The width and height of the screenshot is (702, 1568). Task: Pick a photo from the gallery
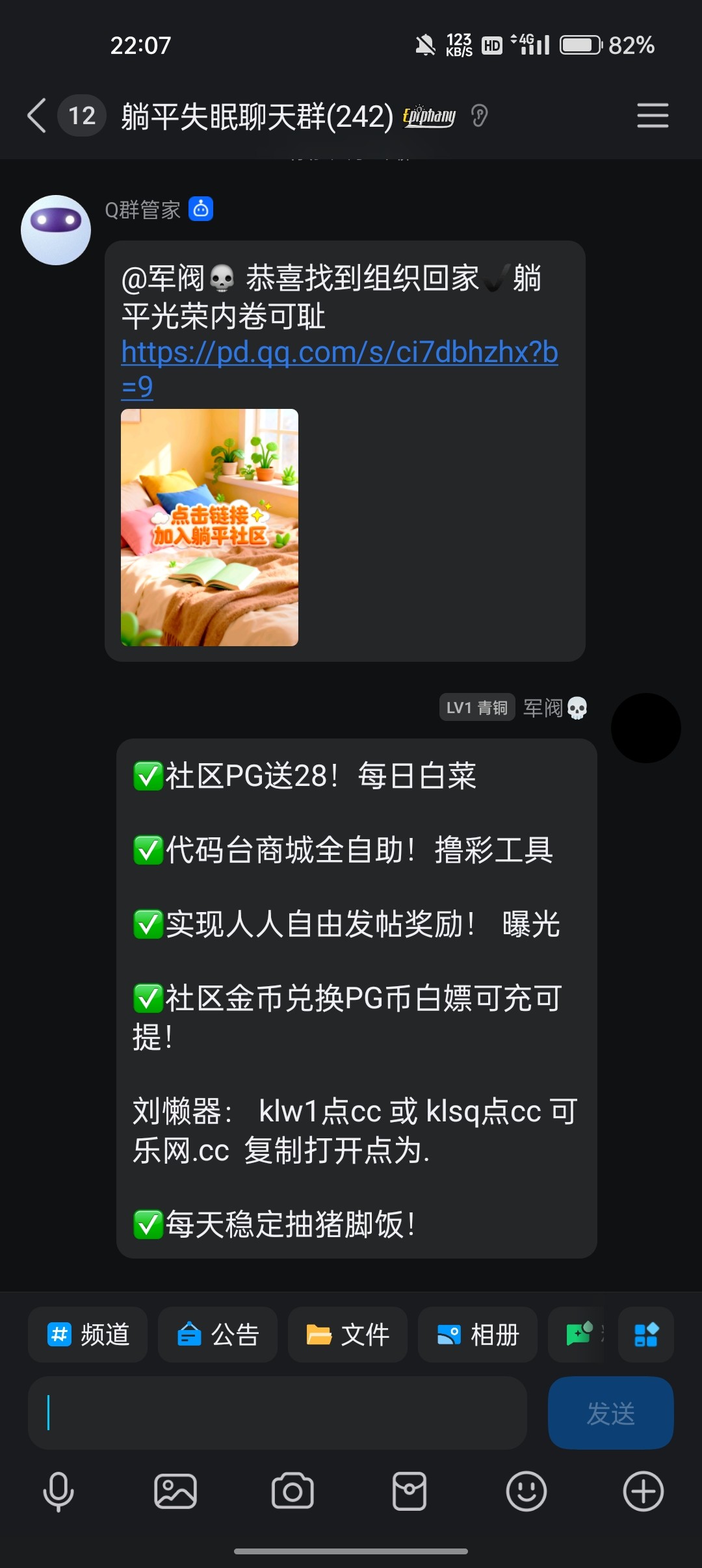pos(175,1491)
